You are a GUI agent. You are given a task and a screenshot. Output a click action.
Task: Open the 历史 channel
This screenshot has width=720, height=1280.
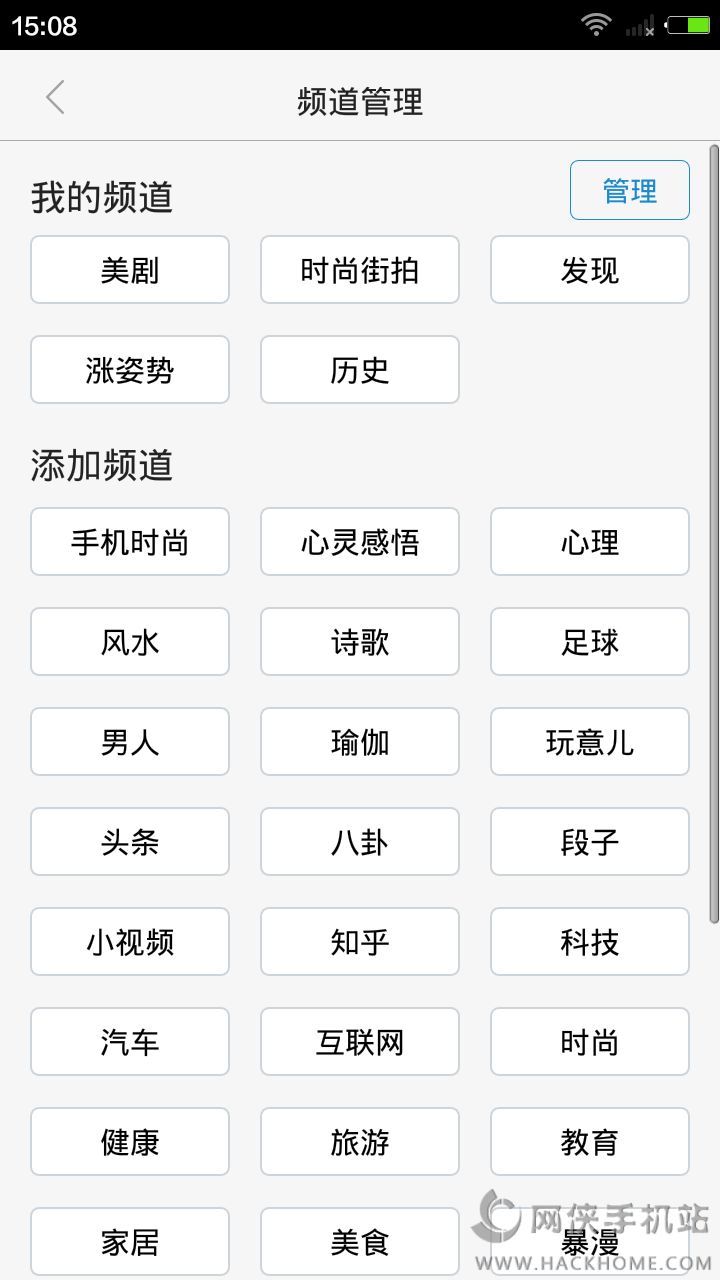click(x=360, y=370)
